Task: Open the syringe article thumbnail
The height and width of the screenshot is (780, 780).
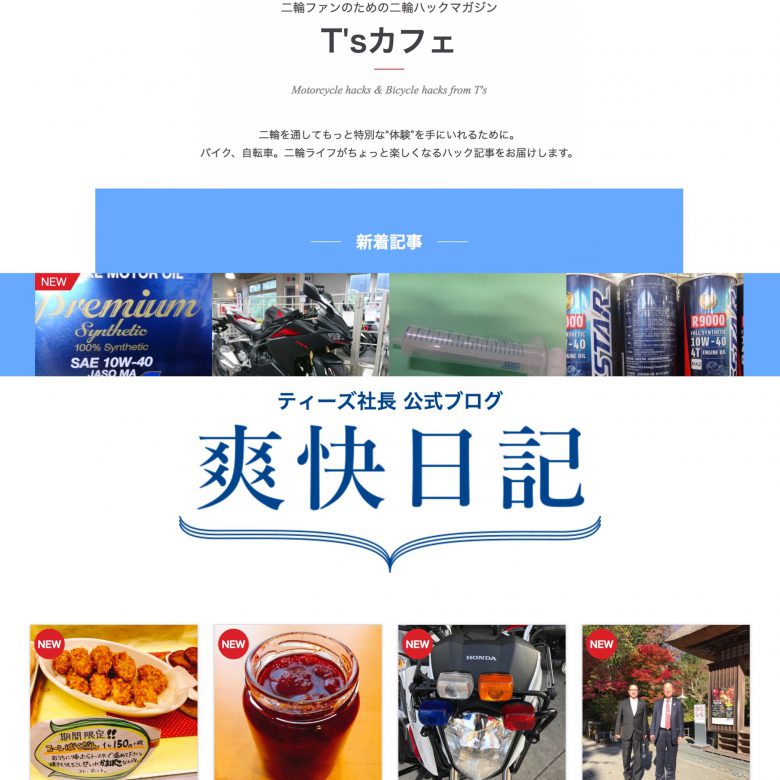Action: point(477,324)
